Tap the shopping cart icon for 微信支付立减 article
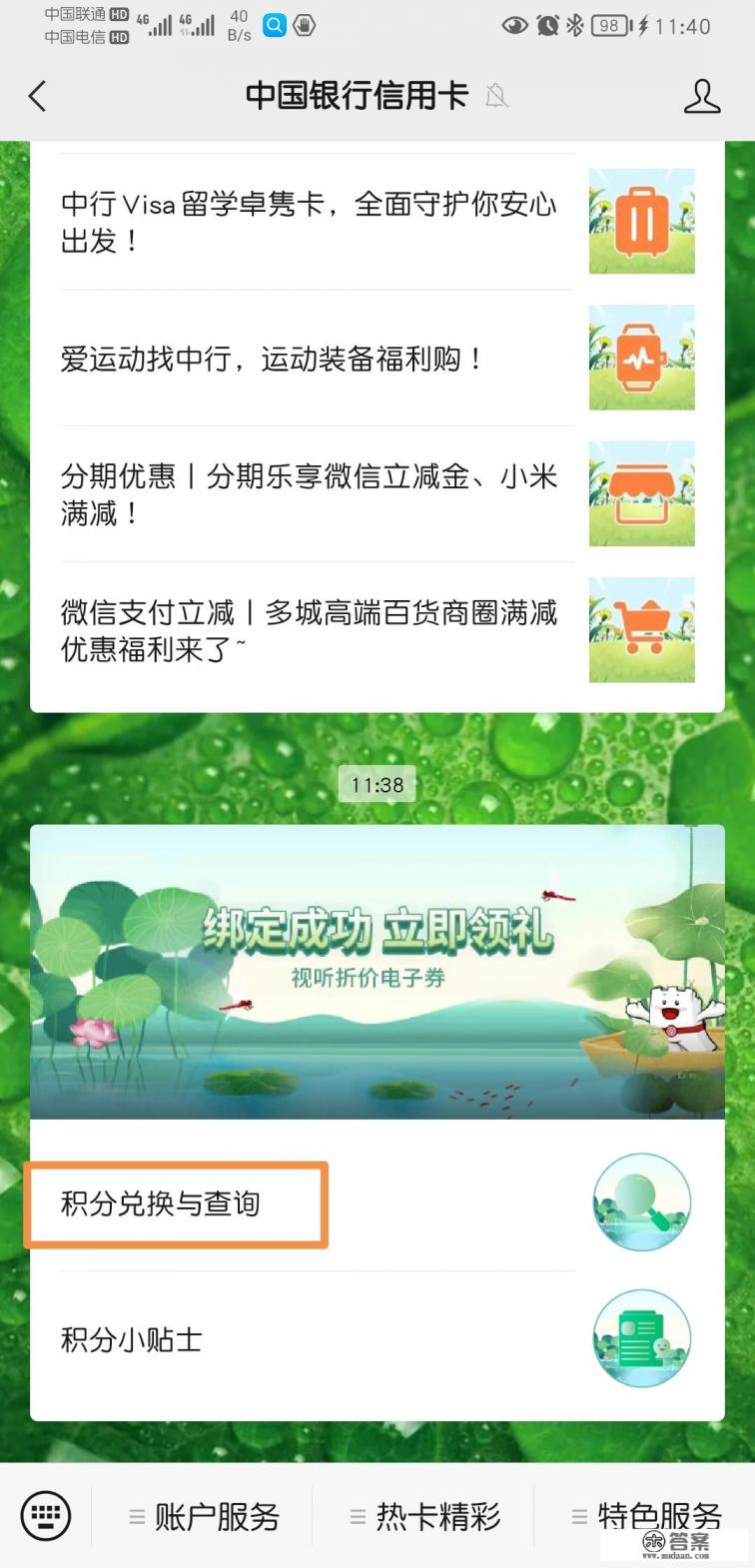The width and height of the screenshot is (755, 1568). 641,629
